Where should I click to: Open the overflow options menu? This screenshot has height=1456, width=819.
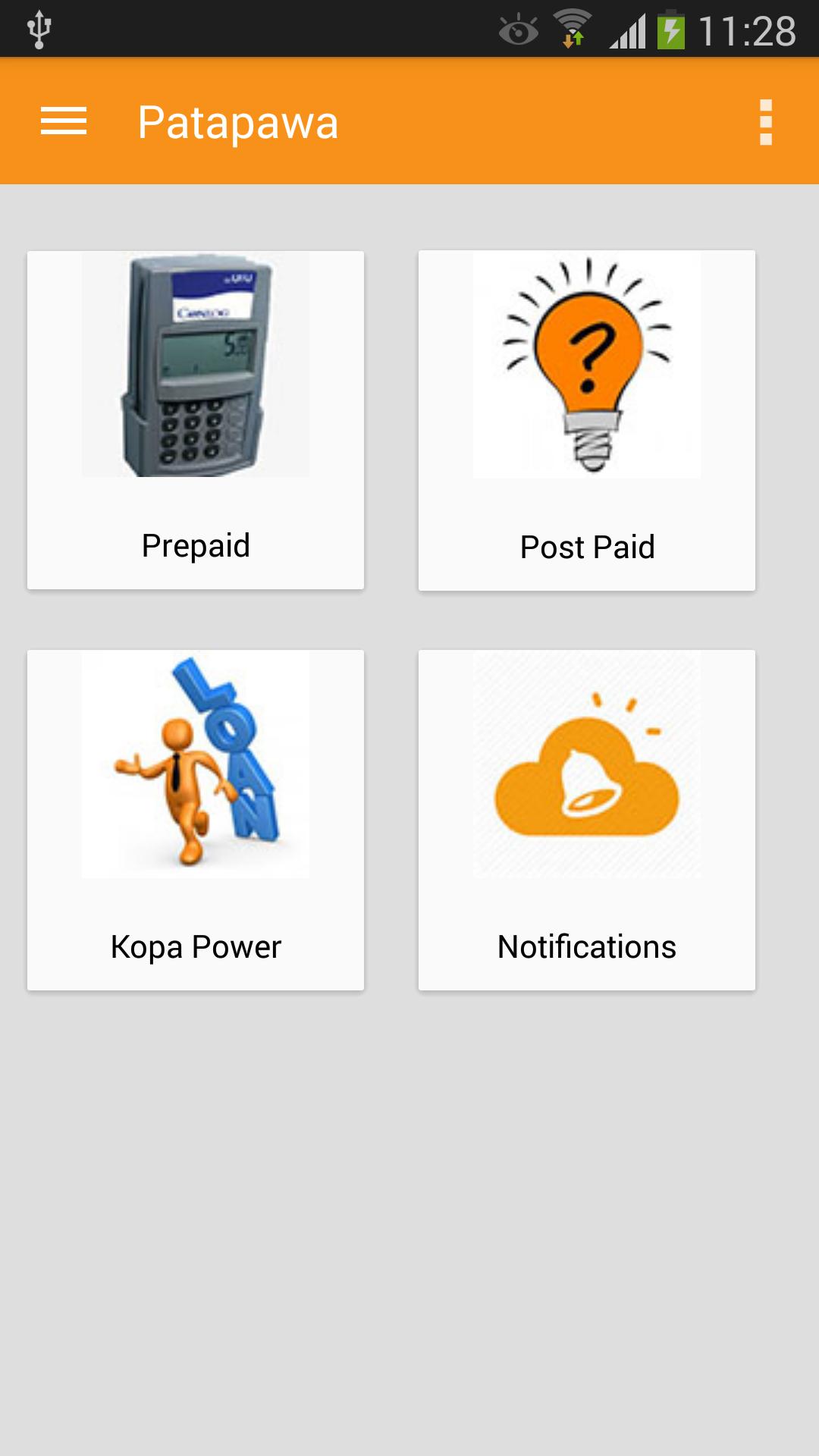(x=766, y=121)
